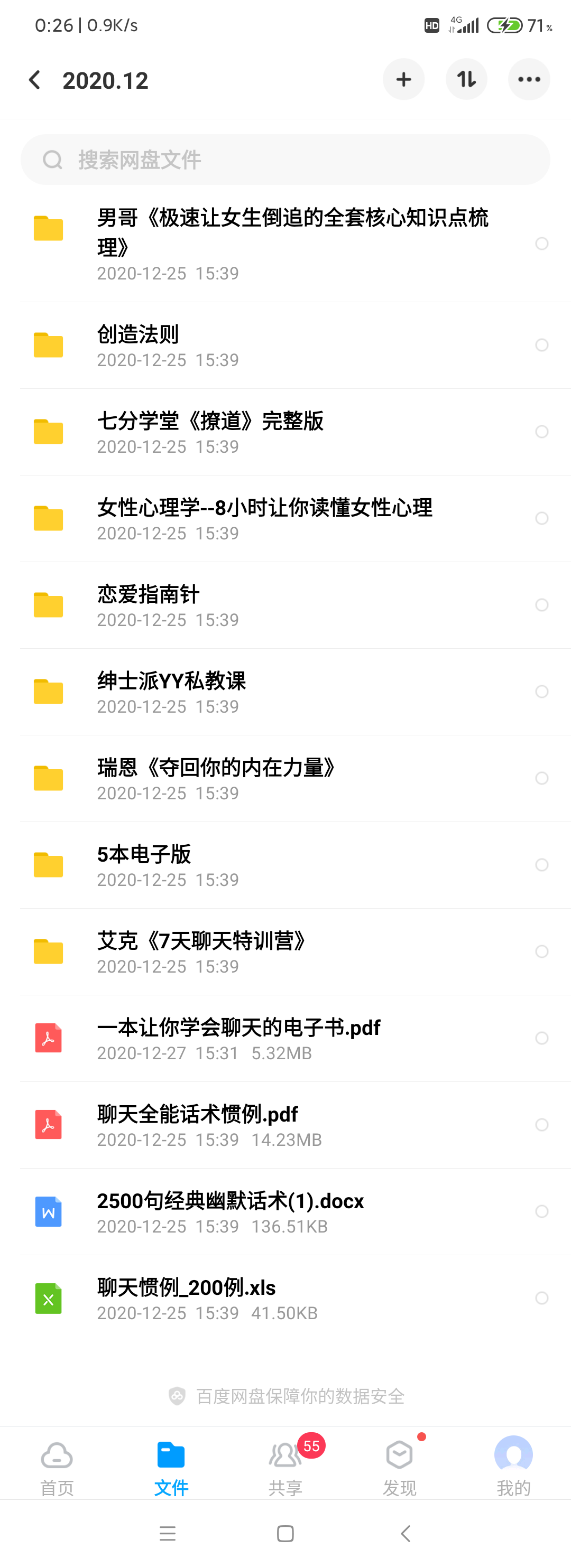Tap the more options (...) button
Image resolution: width=571 pixels, height=1568 pixels.
[x=528, y=79]
